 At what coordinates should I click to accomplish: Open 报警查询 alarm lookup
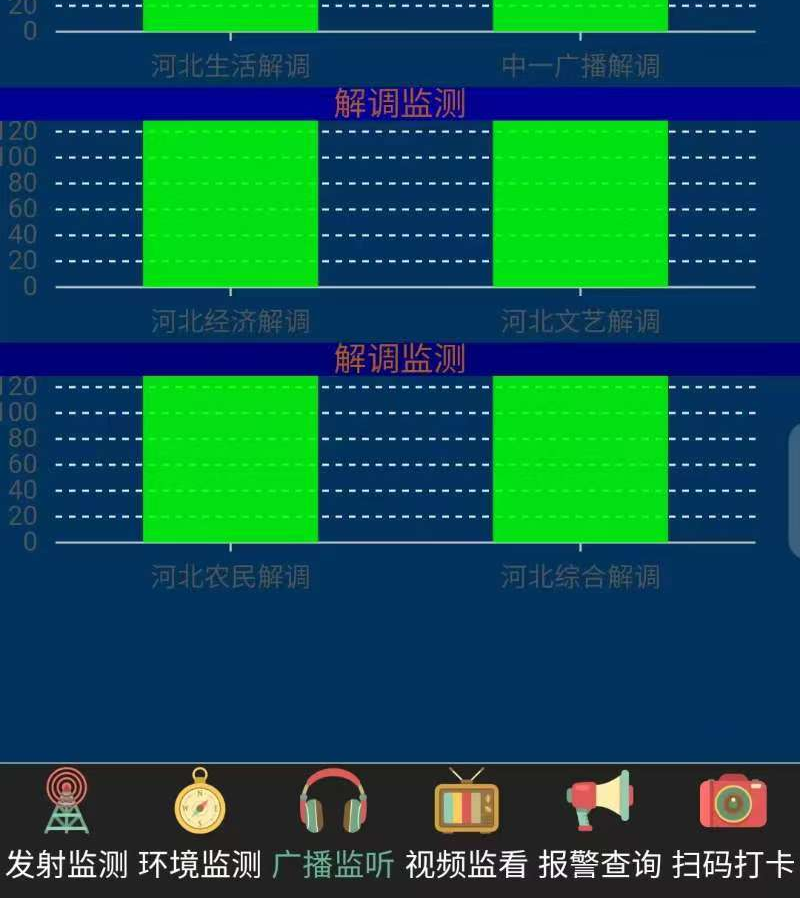[600, 826]
